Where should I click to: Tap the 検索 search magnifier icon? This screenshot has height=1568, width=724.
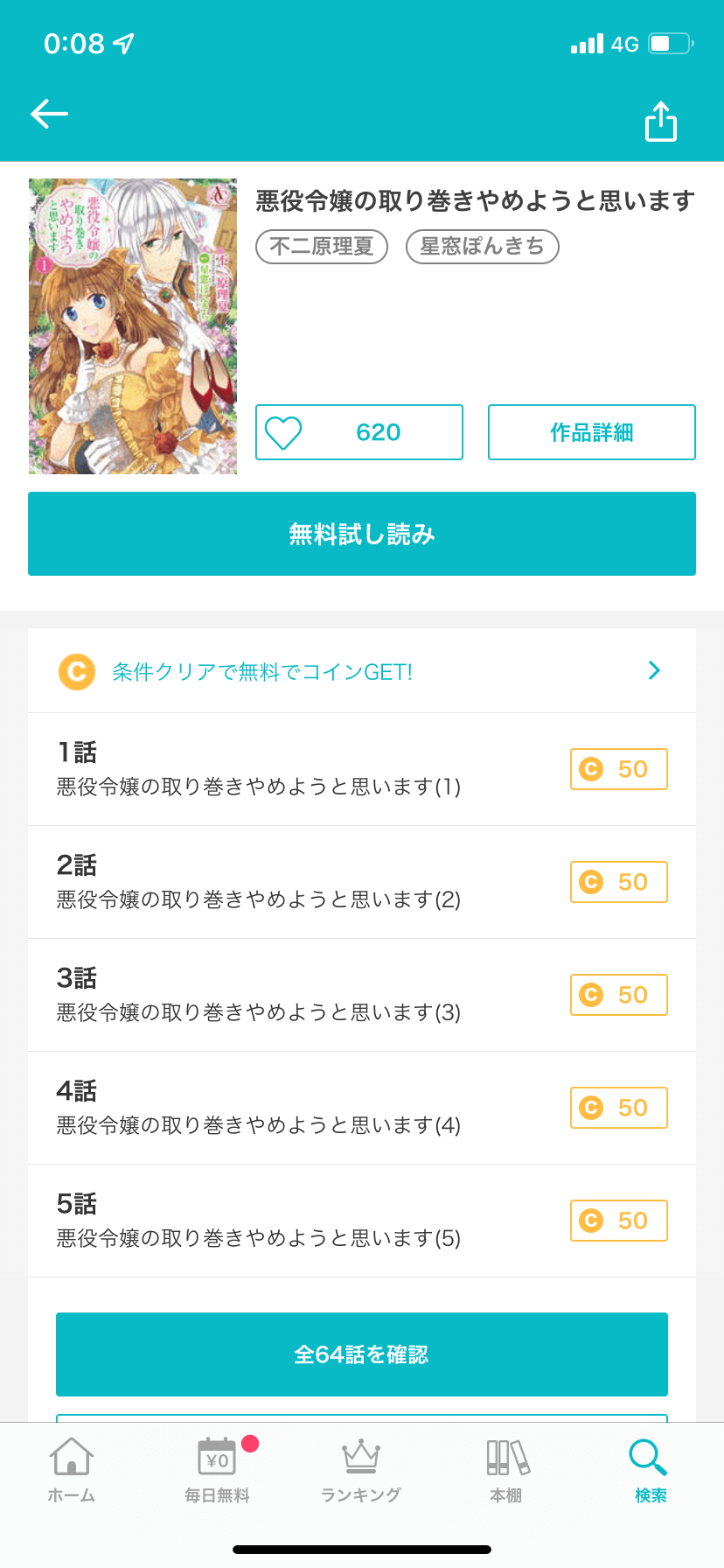pyautogui.click(x=649, y=1455)
